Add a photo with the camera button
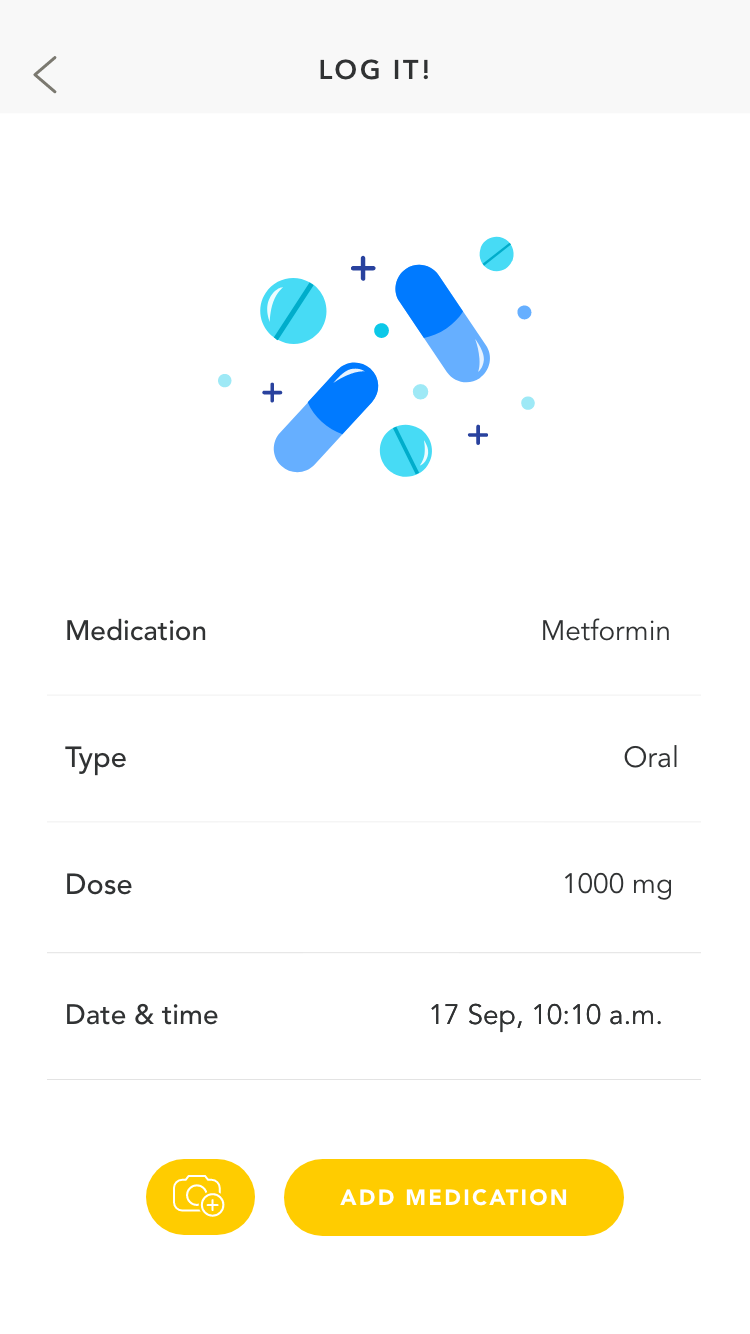Screen dimensions: 750x1334 [200, 1197]
